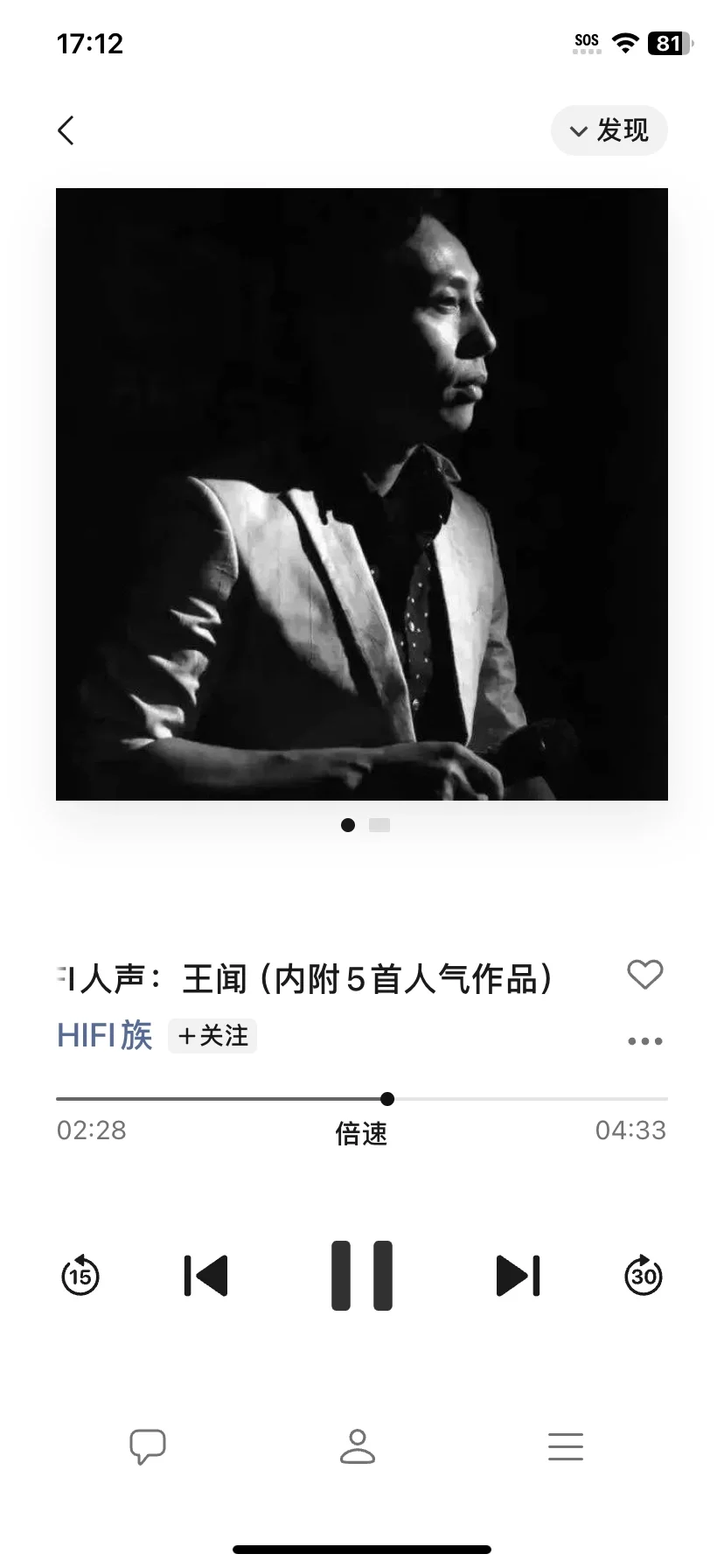Open HIFI族 account page
This screenshot has width=724, height=1568.
click(104, 1035)
